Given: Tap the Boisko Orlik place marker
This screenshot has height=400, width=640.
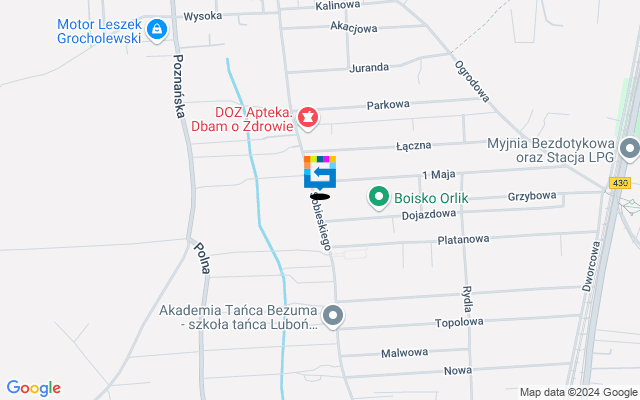Looking at the screenshot, I should tap(379, 197).
